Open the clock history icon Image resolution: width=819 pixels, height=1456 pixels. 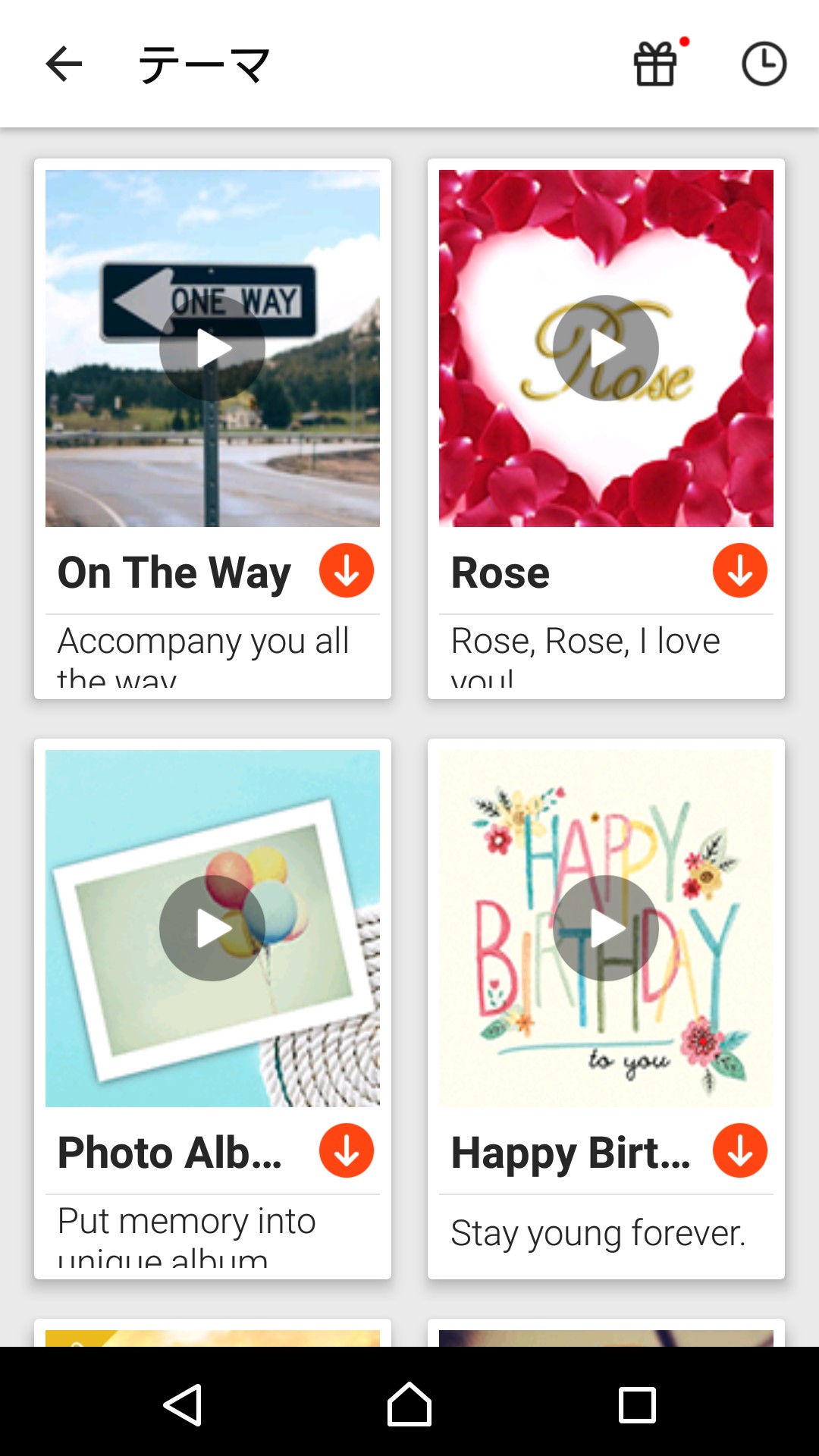[x=764, y=64]
